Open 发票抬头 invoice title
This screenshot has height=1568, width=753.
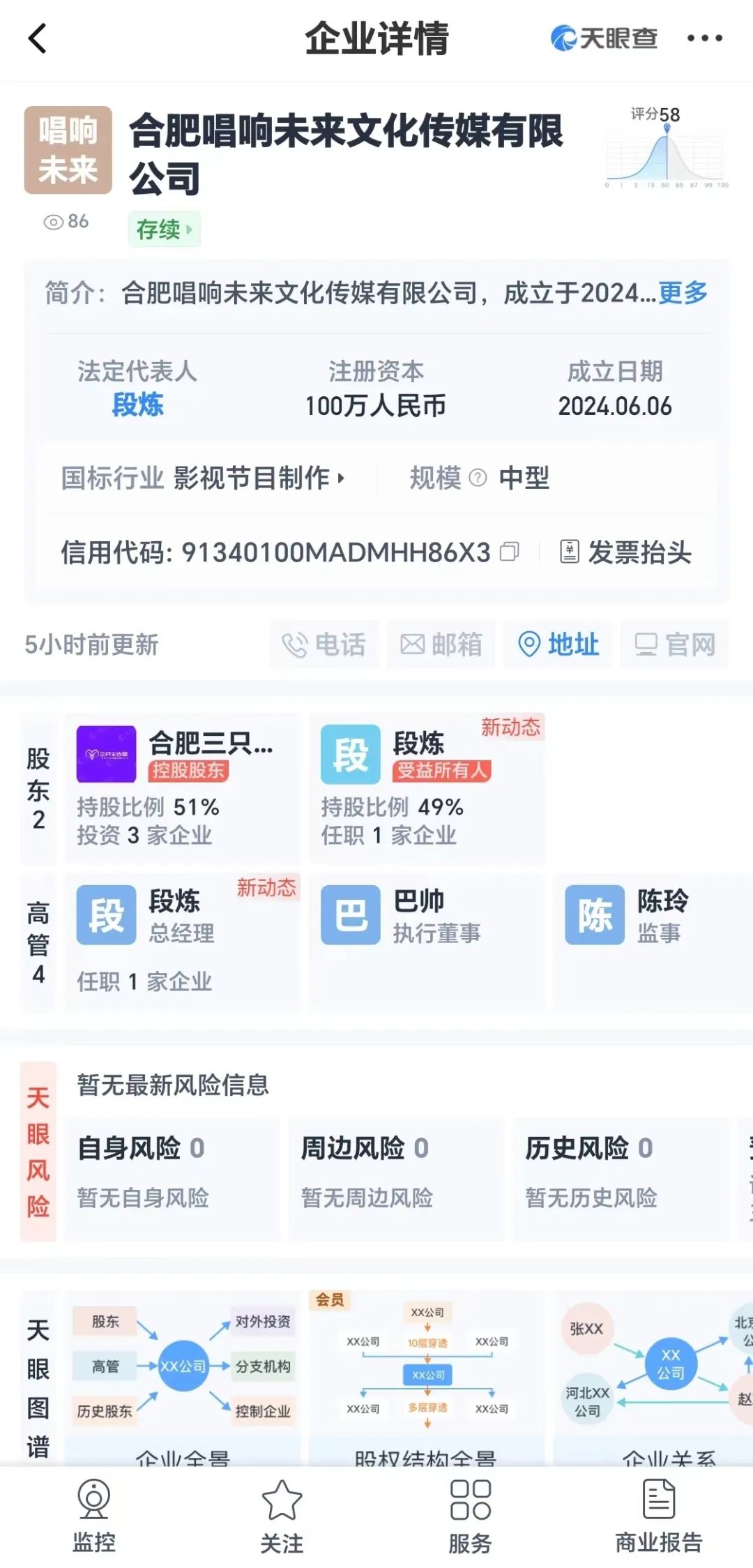point(625,552)
